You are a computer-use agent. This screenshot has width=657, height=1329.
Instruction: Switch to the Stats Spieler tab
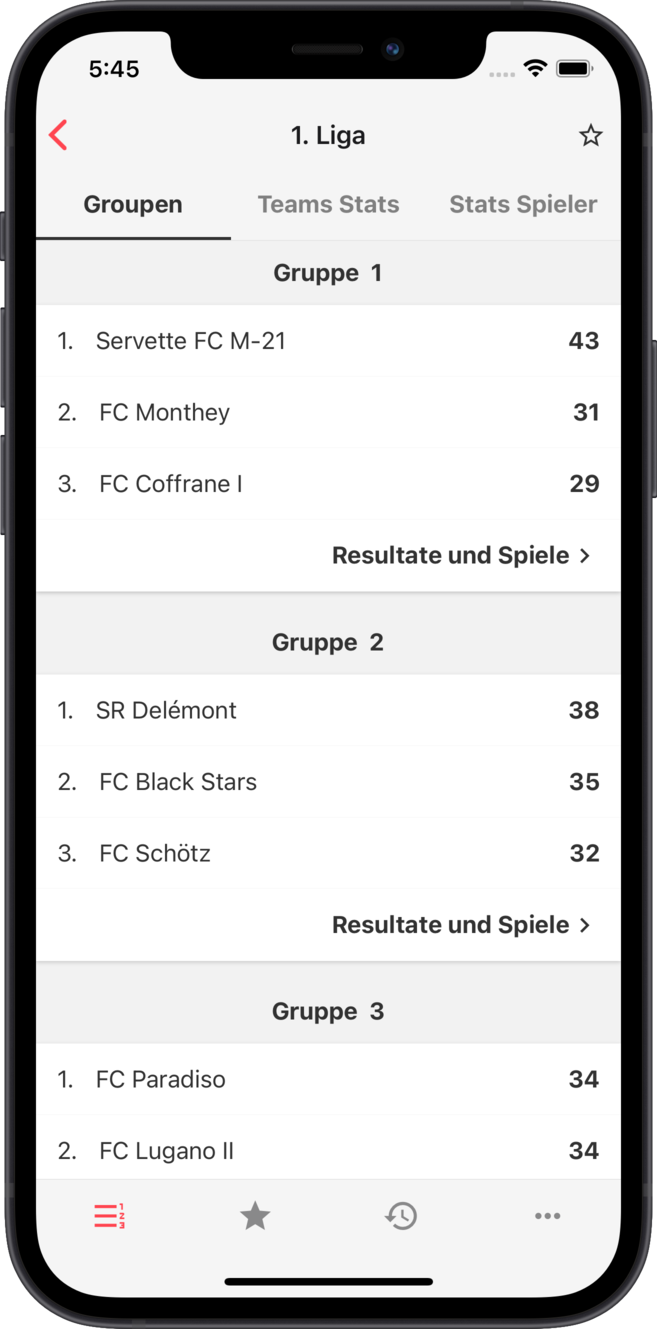coord(522,205)
